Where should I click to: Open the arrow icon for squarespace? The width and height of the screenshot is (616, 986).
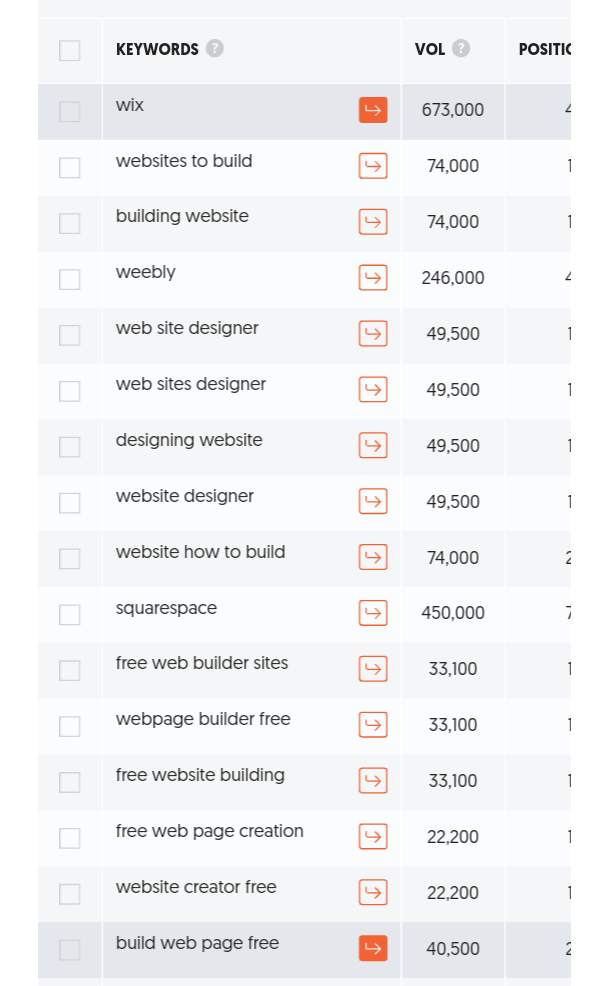(x=373, y=613)
